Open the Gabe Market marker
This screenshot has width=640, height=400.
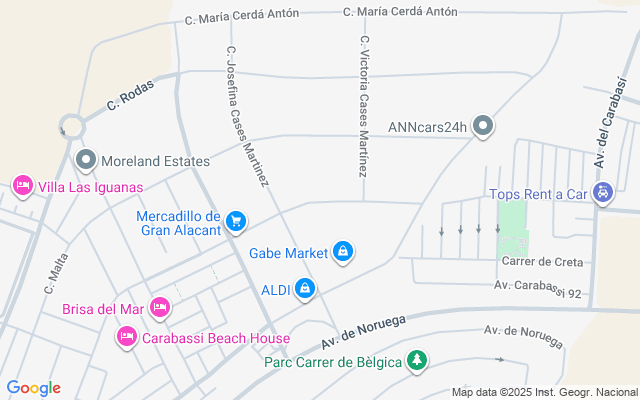pyautogui.click(x=343, y=252)
